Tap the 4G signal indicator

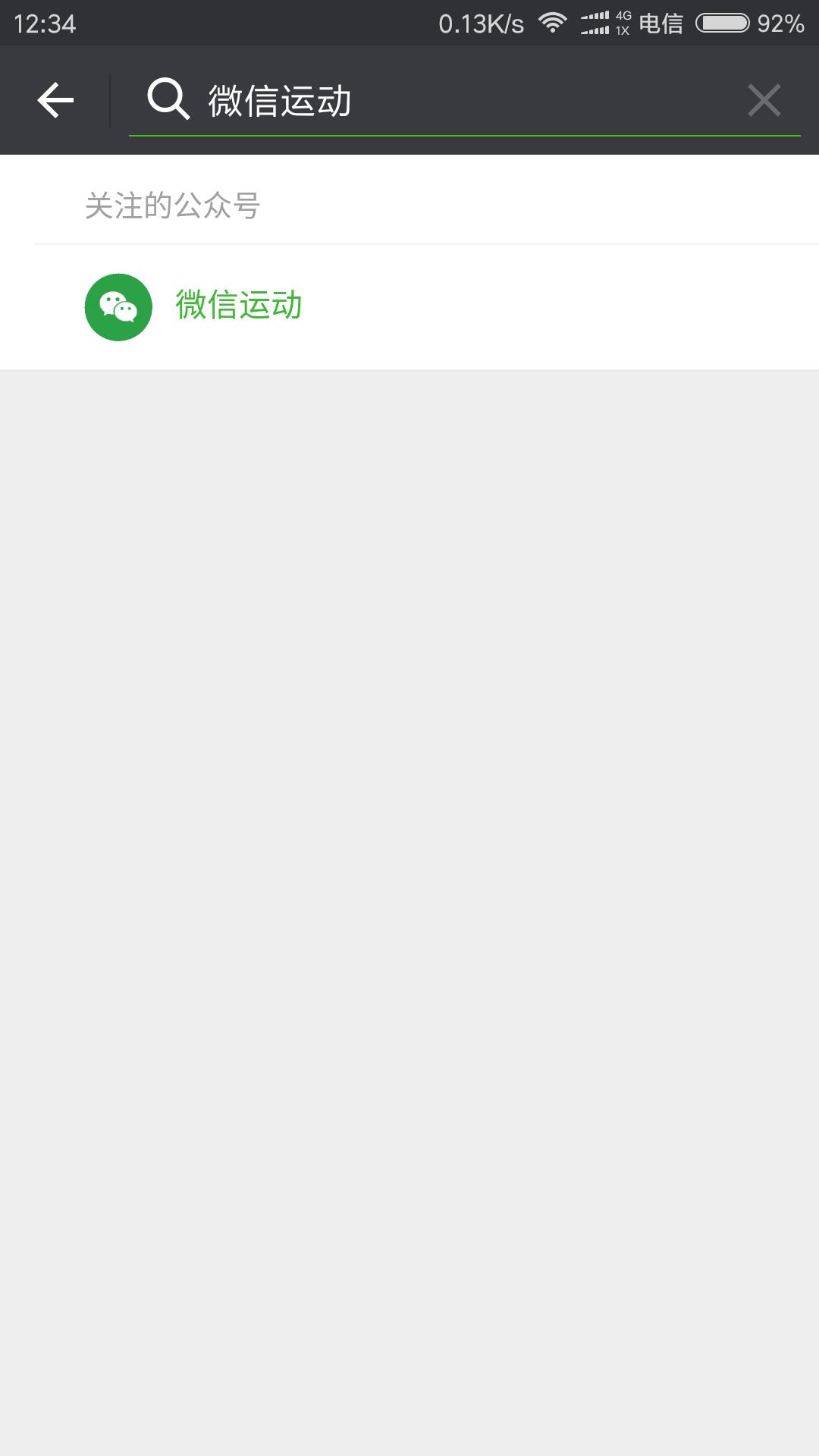623,16
